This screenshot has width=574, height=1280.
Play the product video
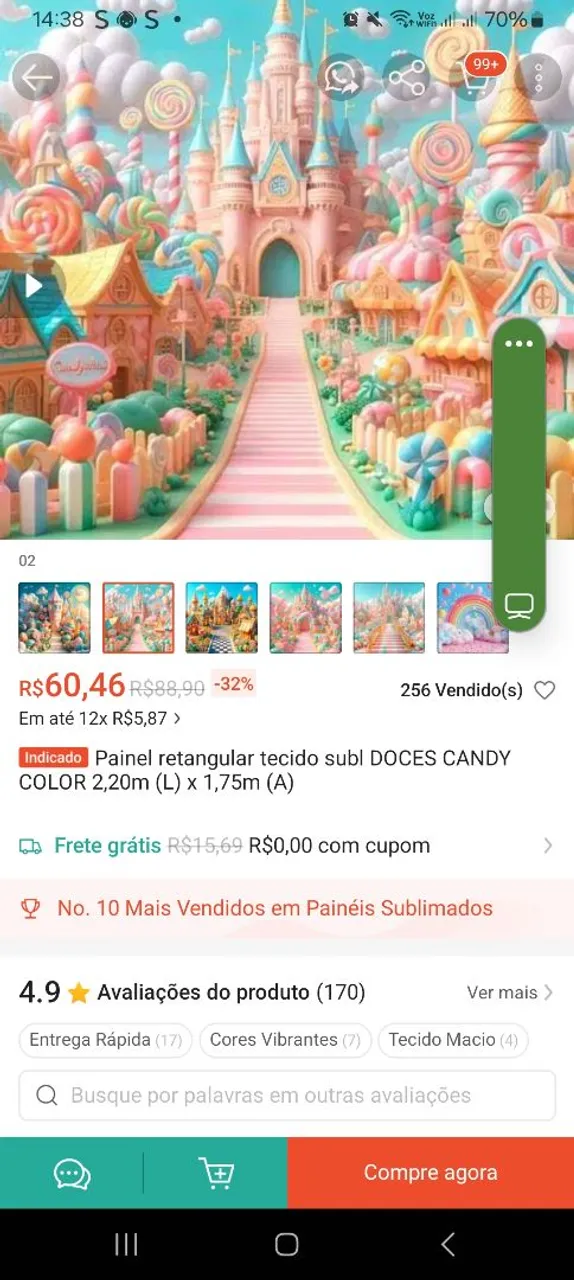(33, 286)
